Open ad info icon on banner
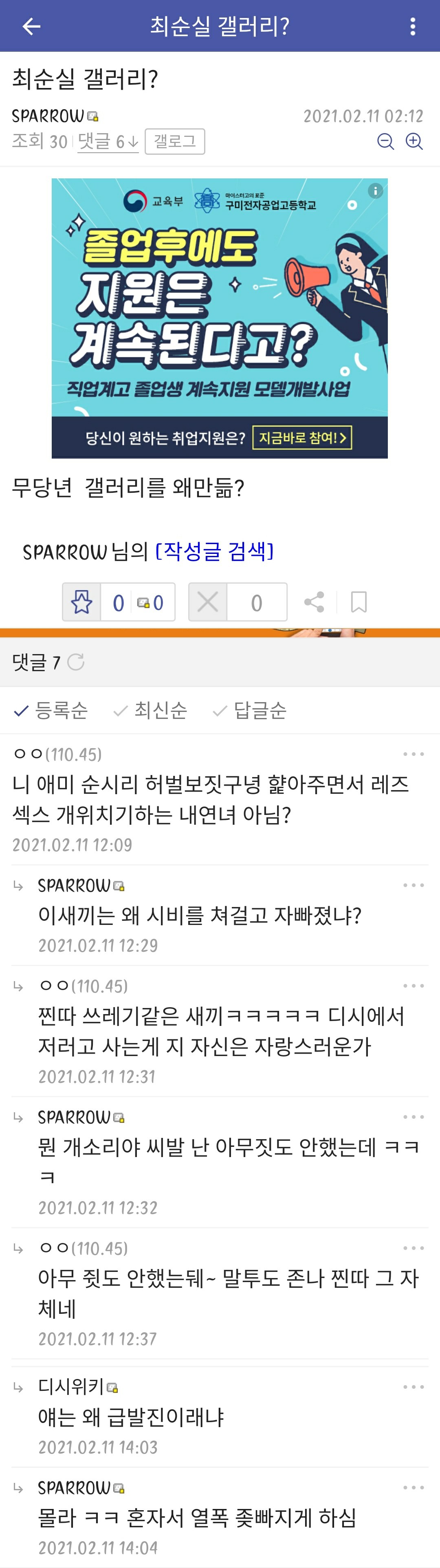This screenshot has height=1568, width=440. click(376, 191)
